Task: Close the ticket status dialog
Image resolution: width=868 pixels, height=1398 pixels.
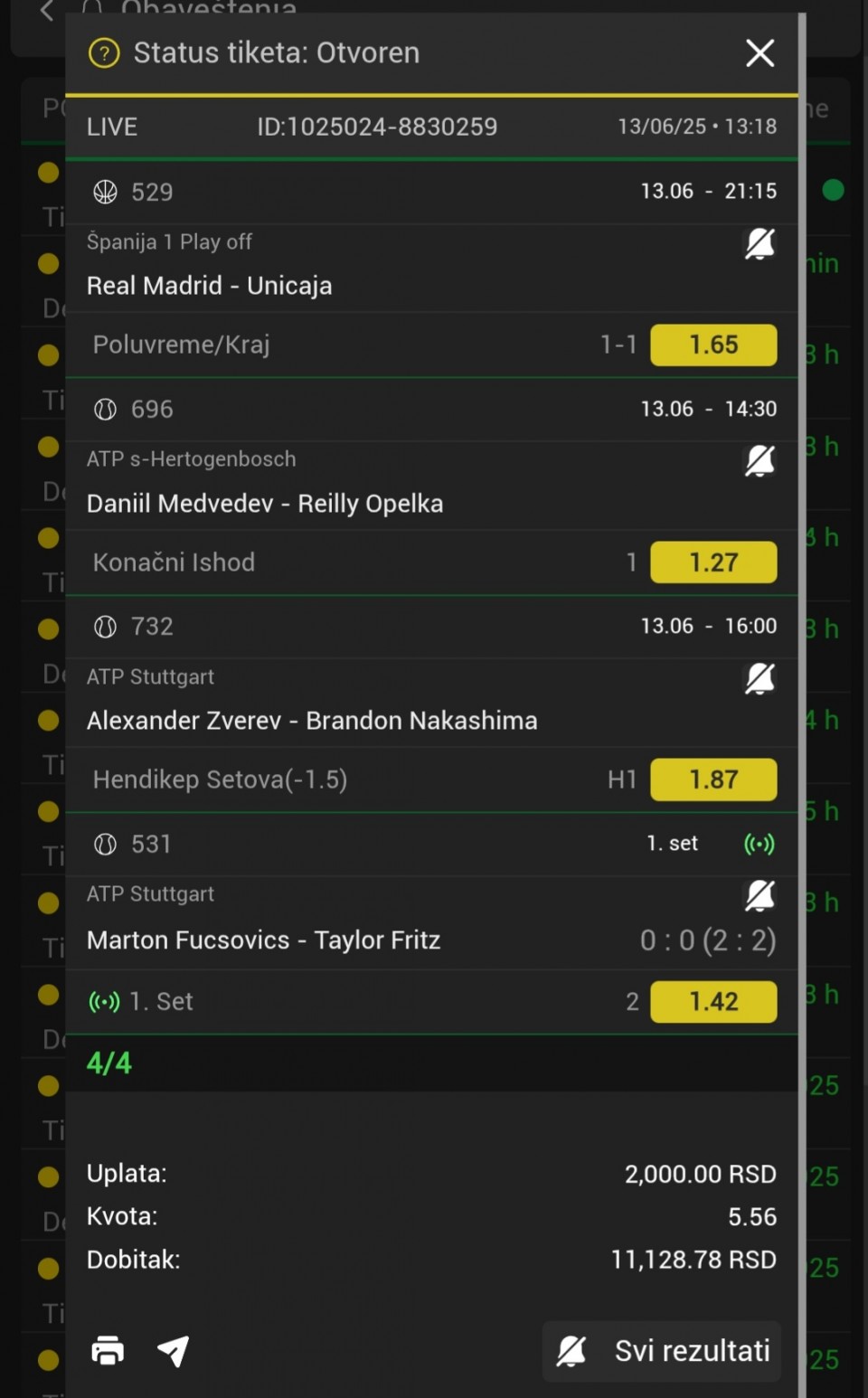Action: 759,53
